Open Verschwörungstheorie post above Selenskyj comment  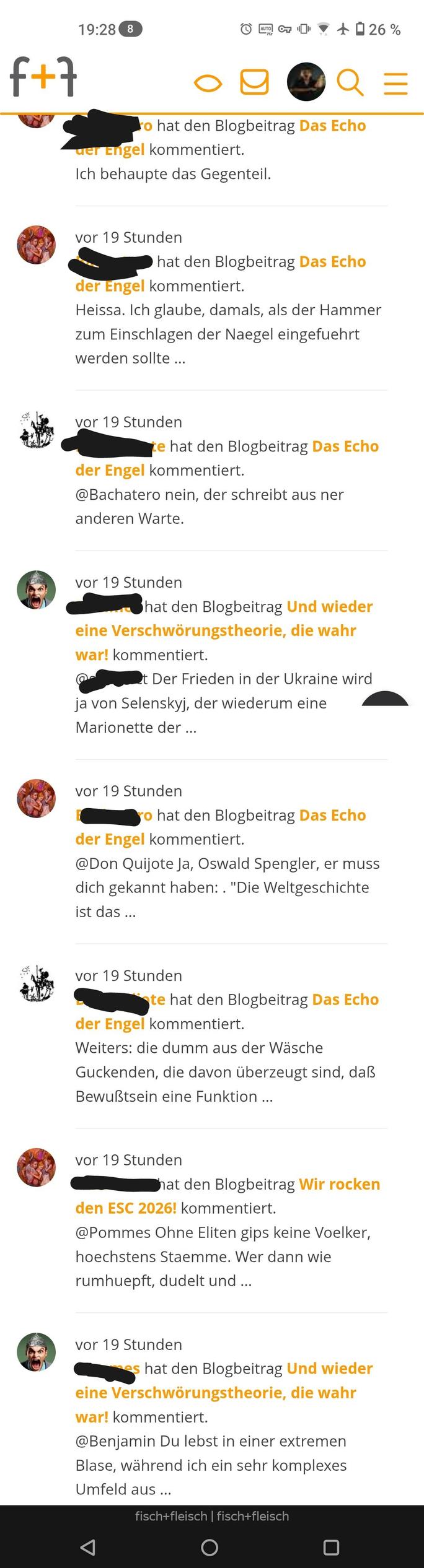click(215, 630)
